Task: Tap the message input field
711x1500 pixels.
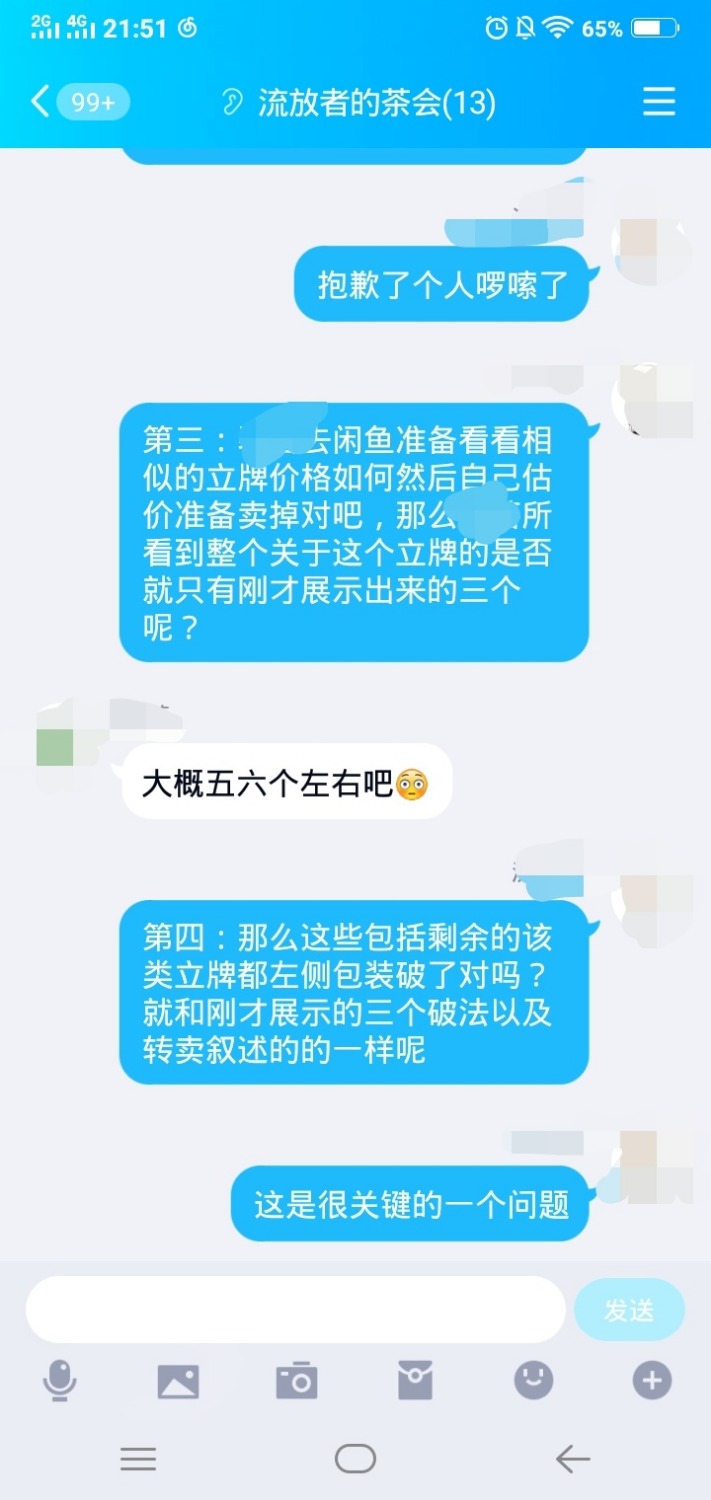Action: pos(295,1309)
